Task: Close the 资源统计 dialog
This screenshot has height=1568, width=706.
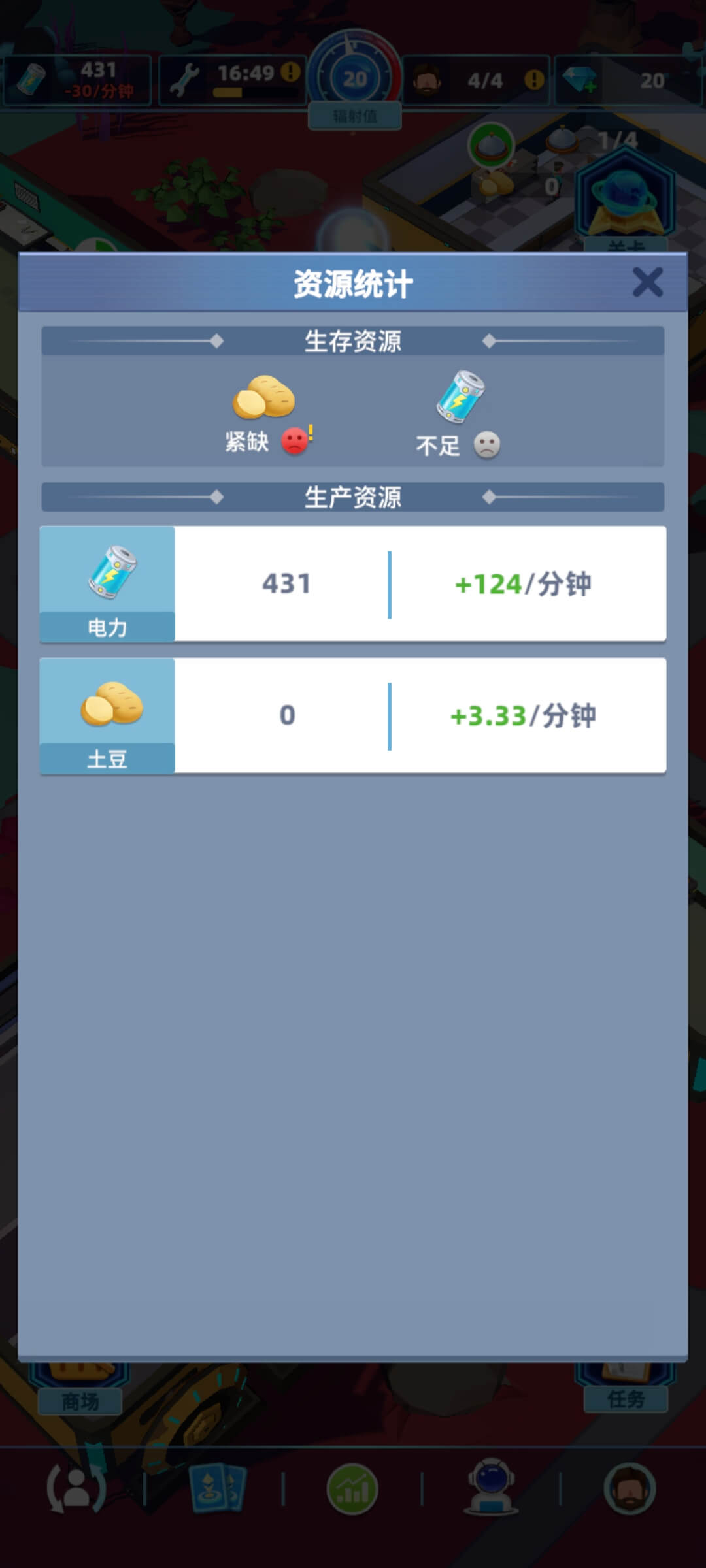Action: click(647, 282)
